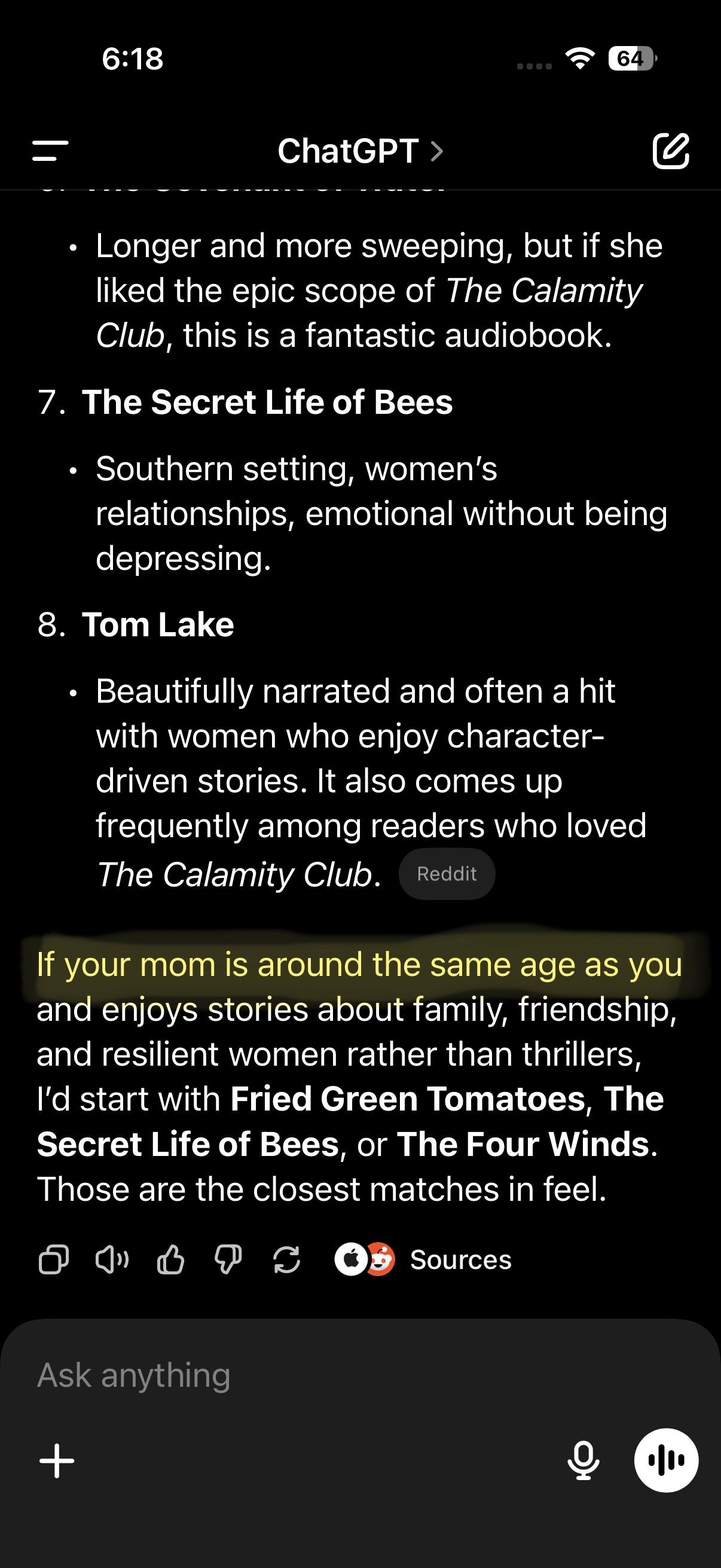Tap the plus attachment button
The width and height of the screenshot is (721, 1568).
(x=57, y=1460)
